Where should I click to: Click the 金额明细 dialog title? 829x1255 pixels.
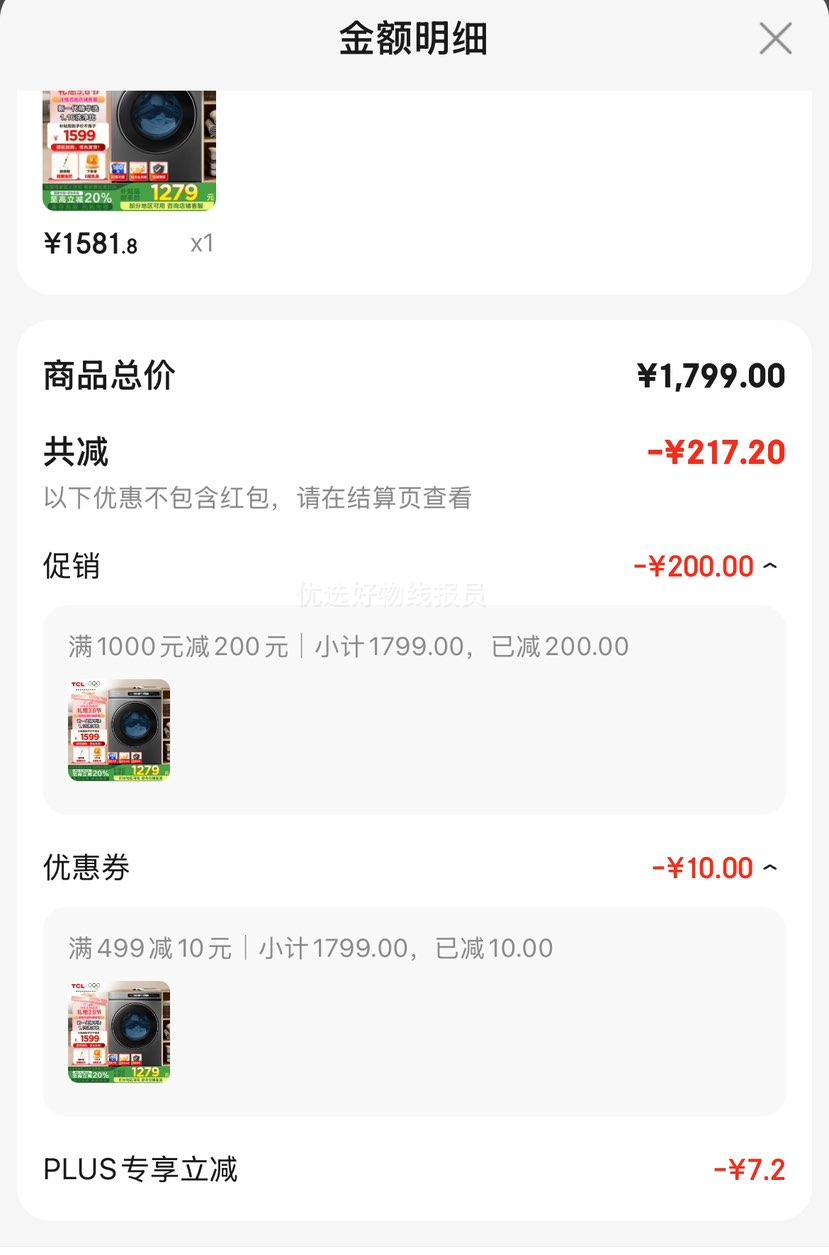coord(414,38)
